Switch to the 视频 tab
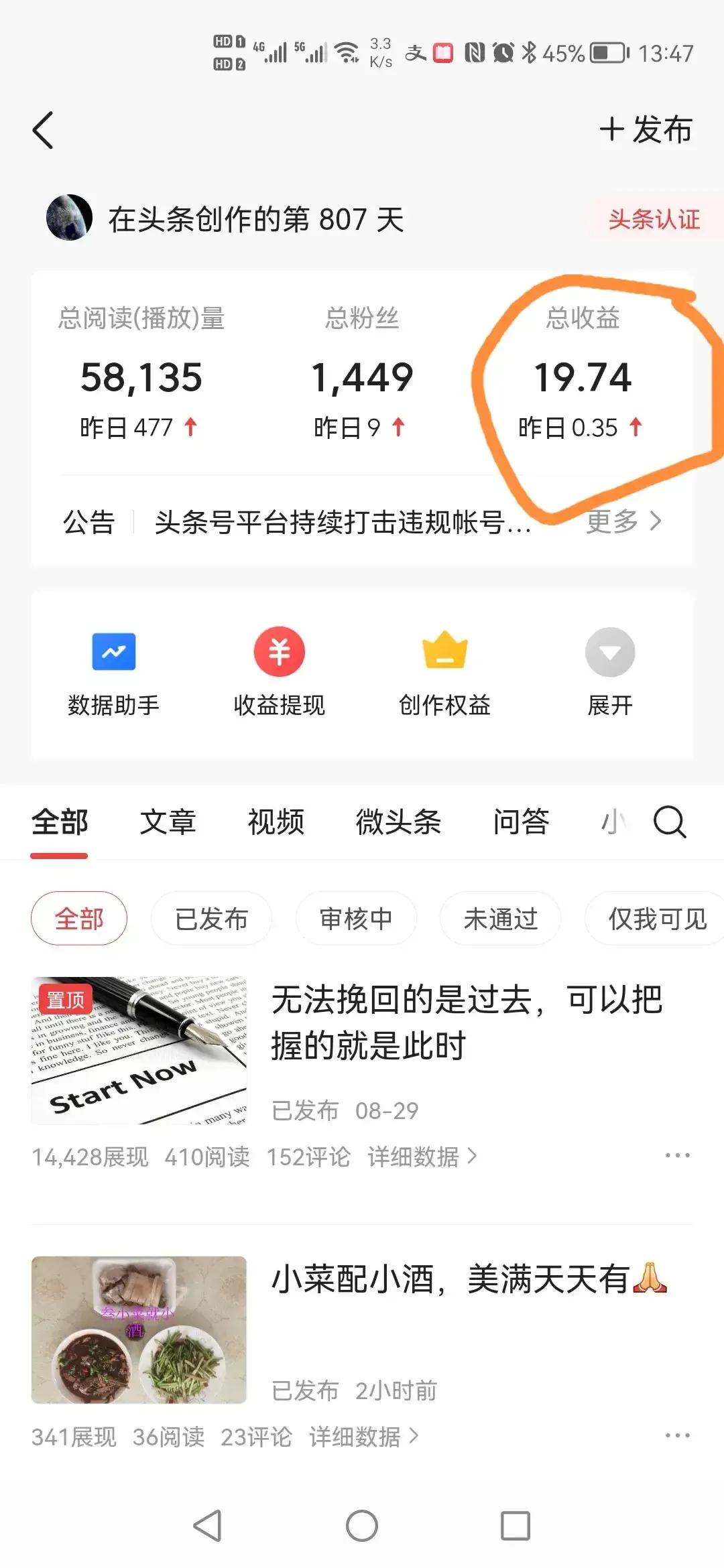The width and height of the screenshot is (724, 1568). 276,823
